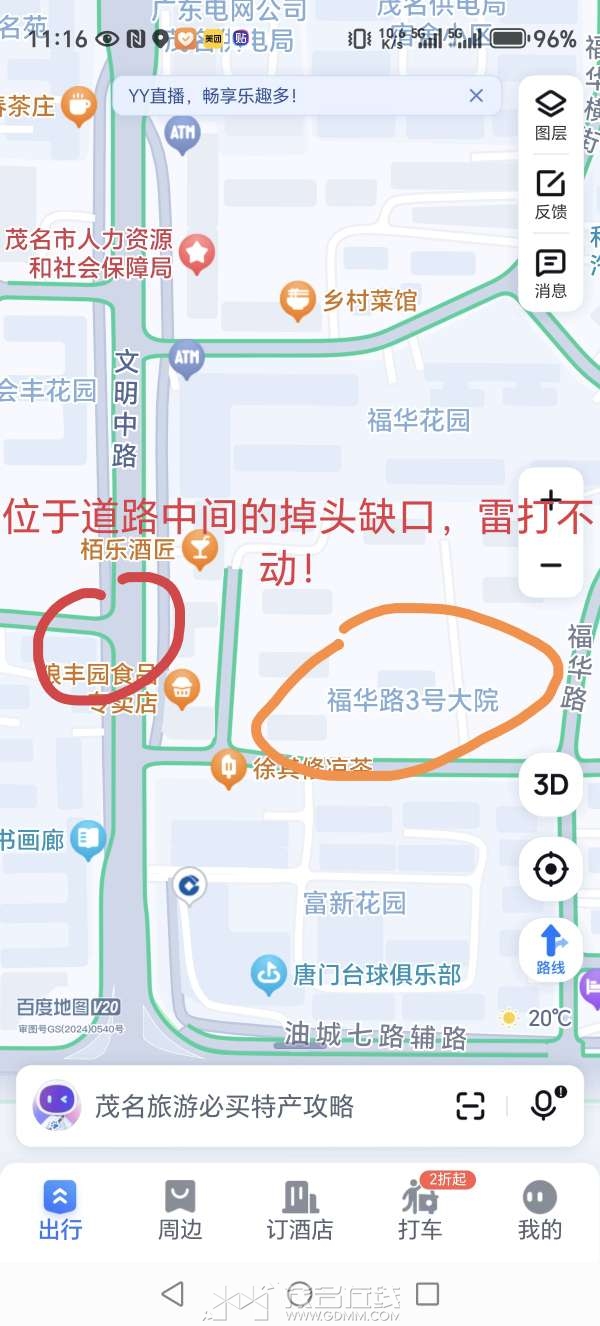Select the 唐门台球俱乐部 marker on the map

(267, 974)
